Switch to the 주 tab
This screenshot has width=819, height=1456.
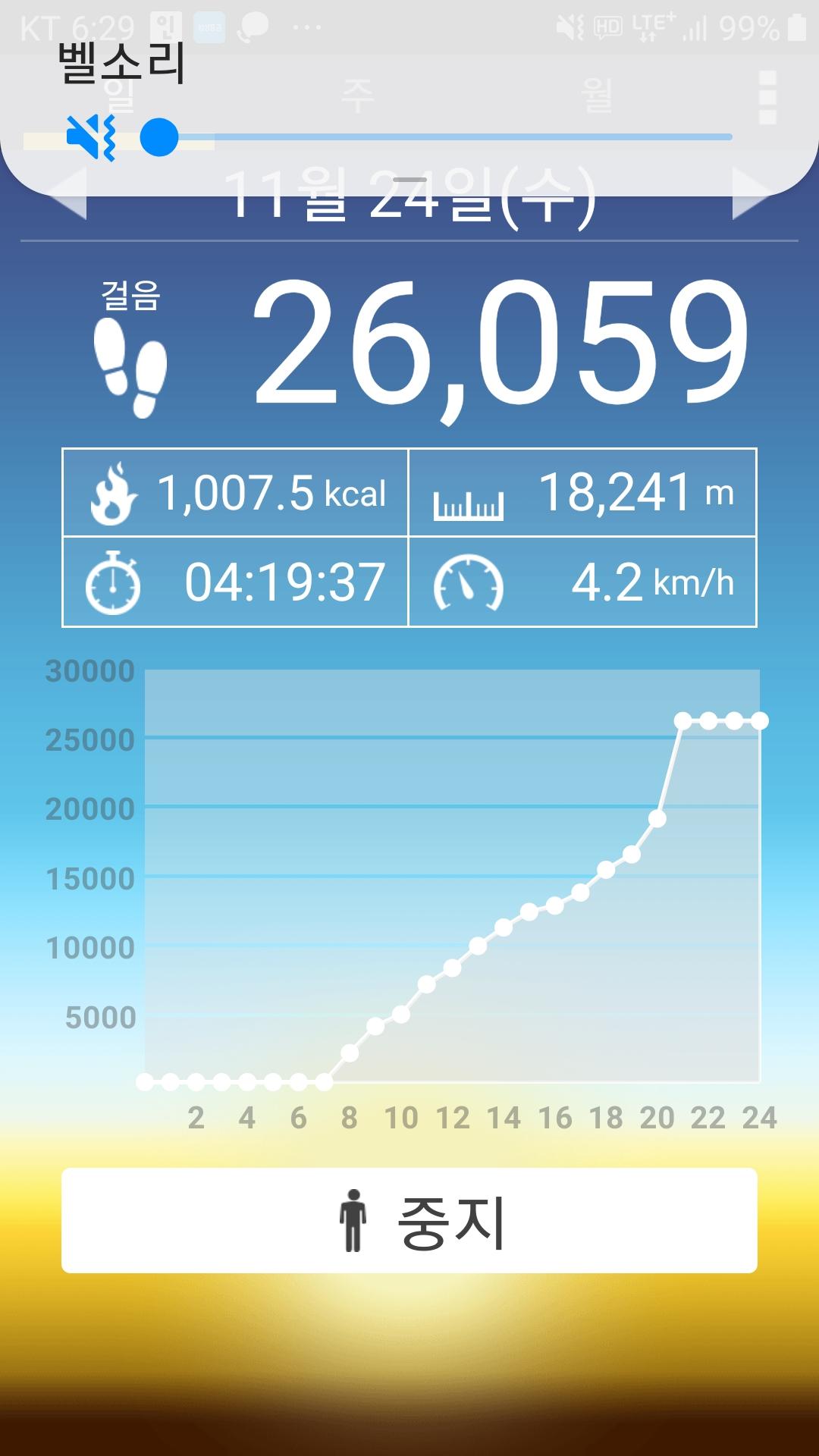point(357,95)
